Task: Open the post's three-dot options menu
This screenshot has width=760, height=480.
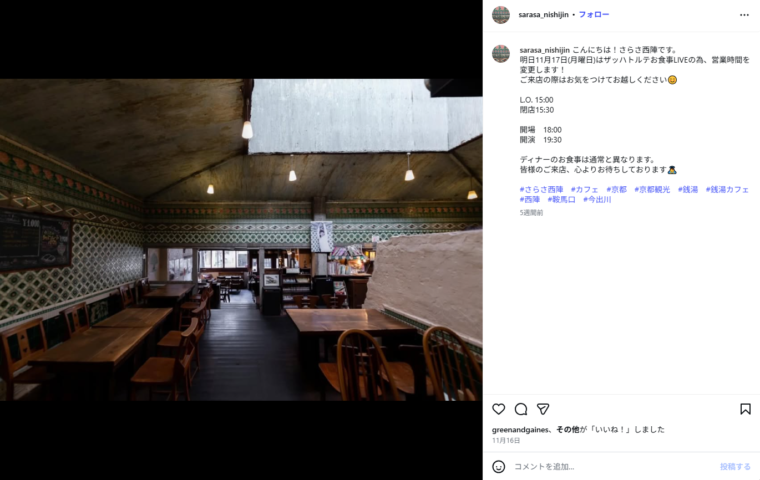Action: point(744,15)
